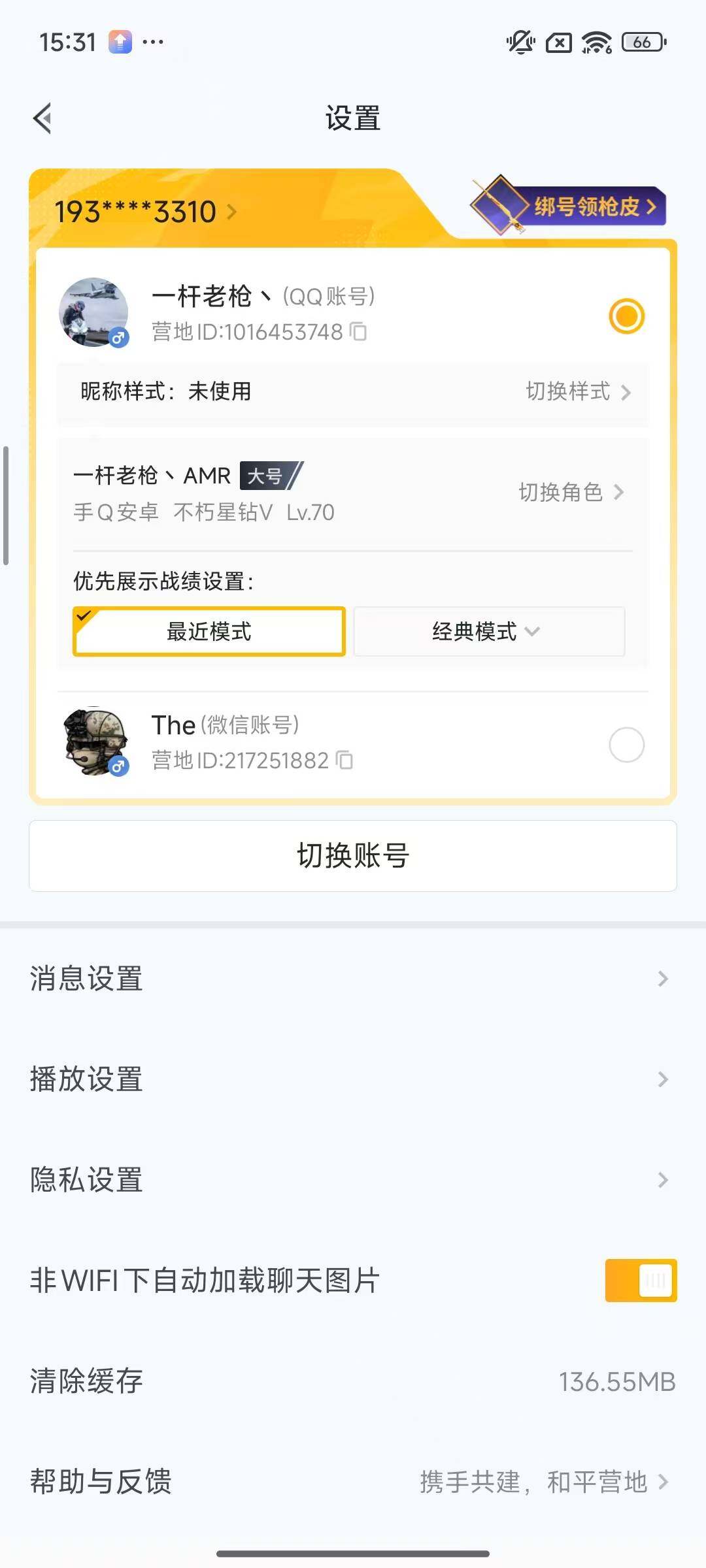706x1568 pixels.
Task: Open the 一杆老枪丶 QQ account avatar
Action: coord(93,314)
